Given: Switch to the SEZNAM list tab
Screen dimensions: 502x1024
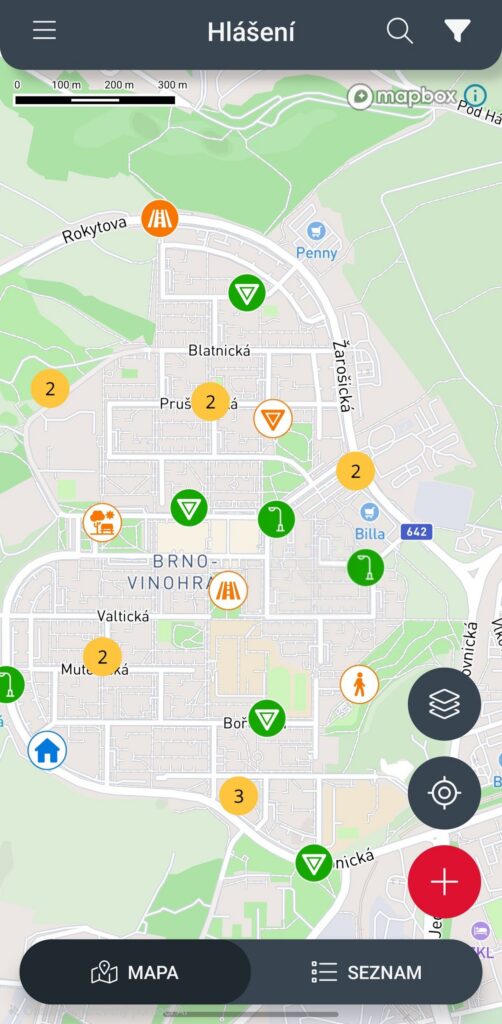Looking at the screenshot, I should [x=366, y=972].
